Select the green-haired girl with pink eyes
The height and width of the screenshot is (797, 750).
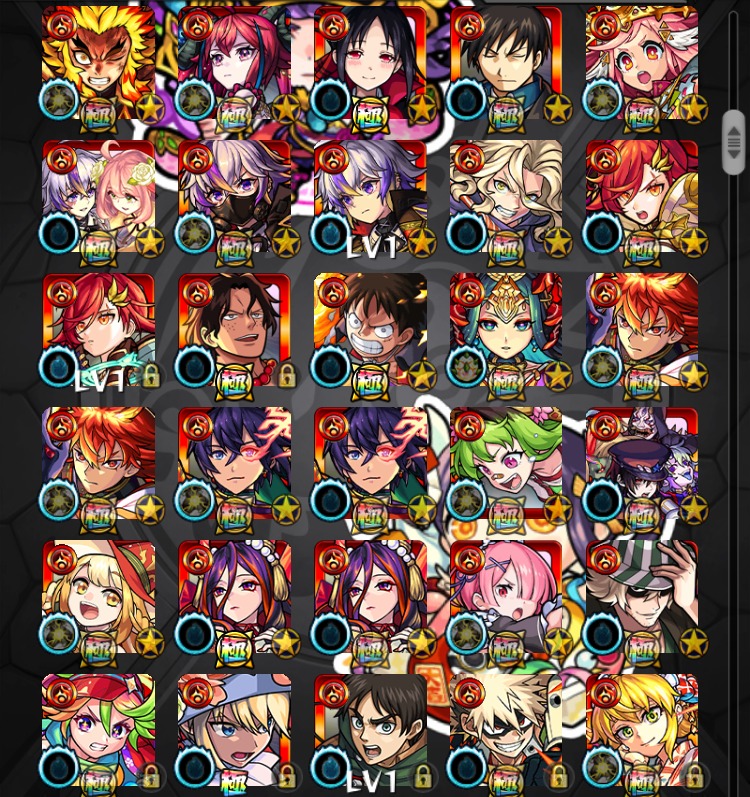tap(506, 464)
